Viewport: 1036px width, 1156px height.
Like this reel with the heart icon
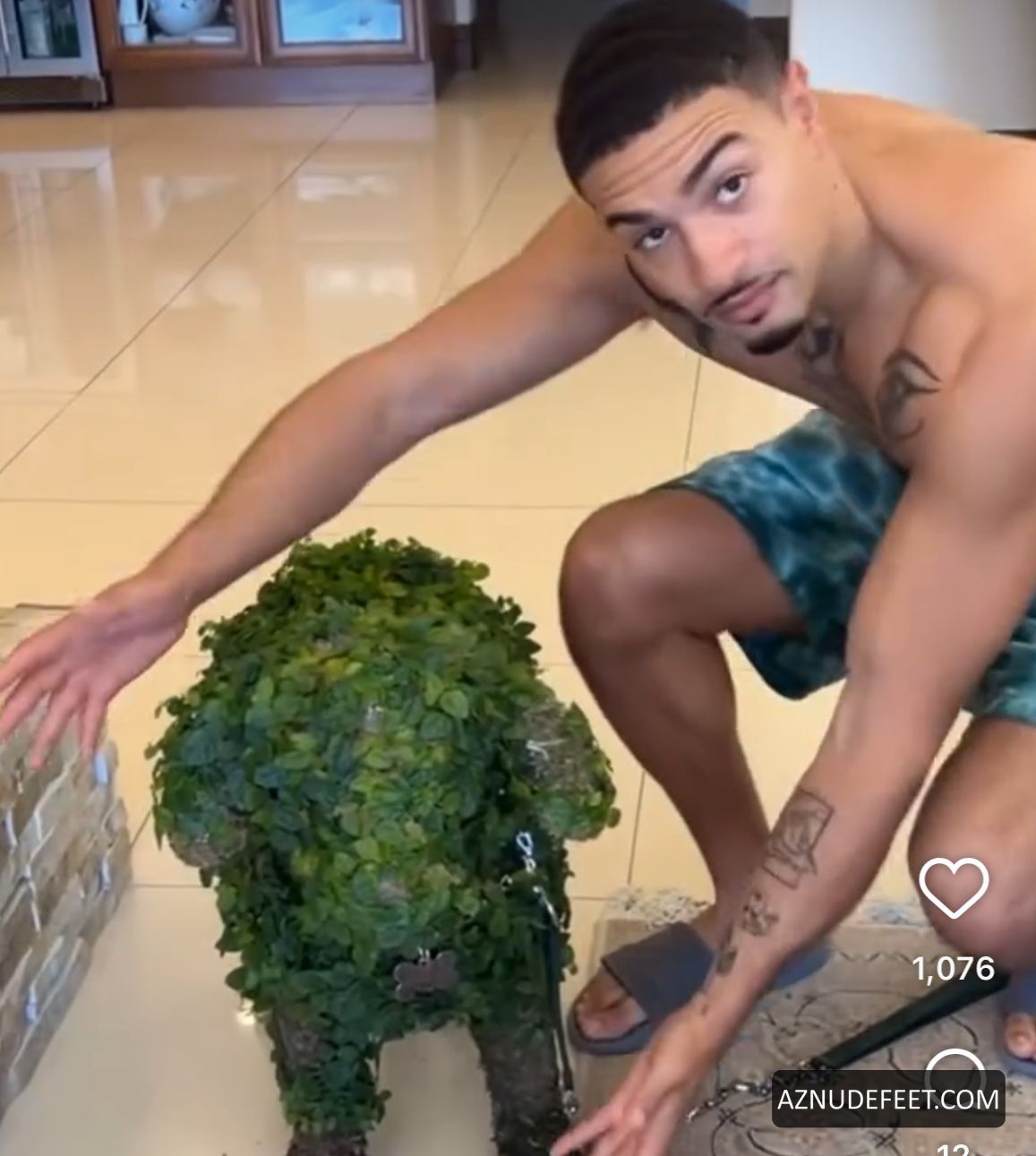[954, 887]
